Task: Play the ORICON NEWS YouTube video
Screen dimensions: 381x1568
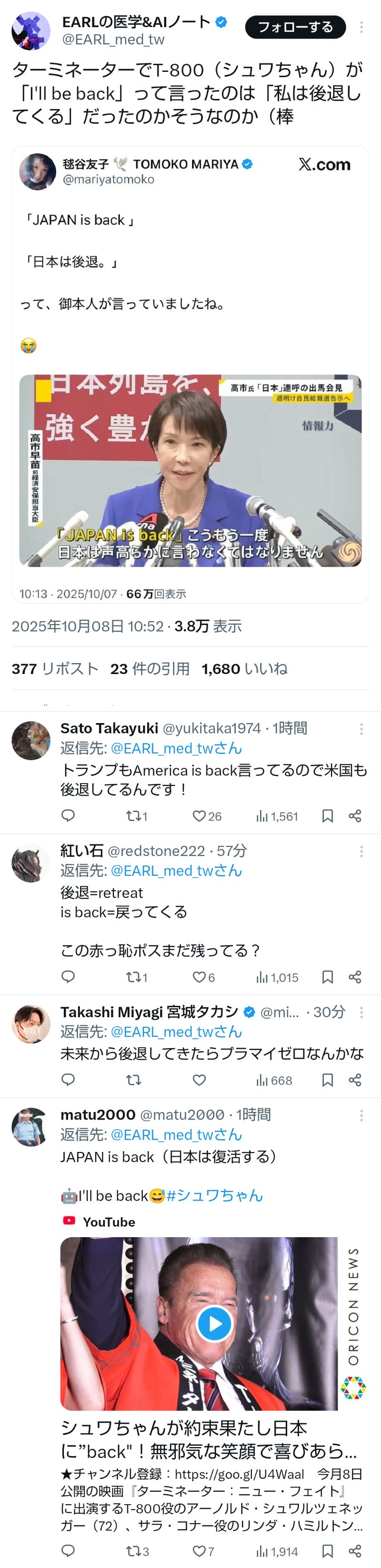Action: 214,1324
